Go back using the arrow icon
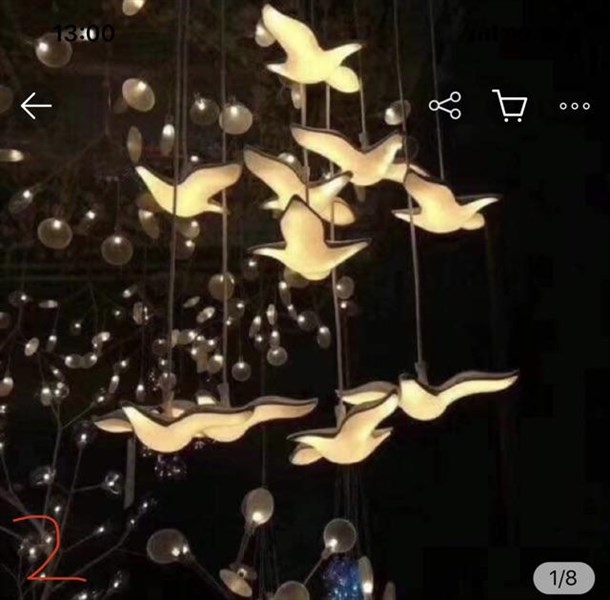This screenshot has width=610, height=600. tap(36, 106)
